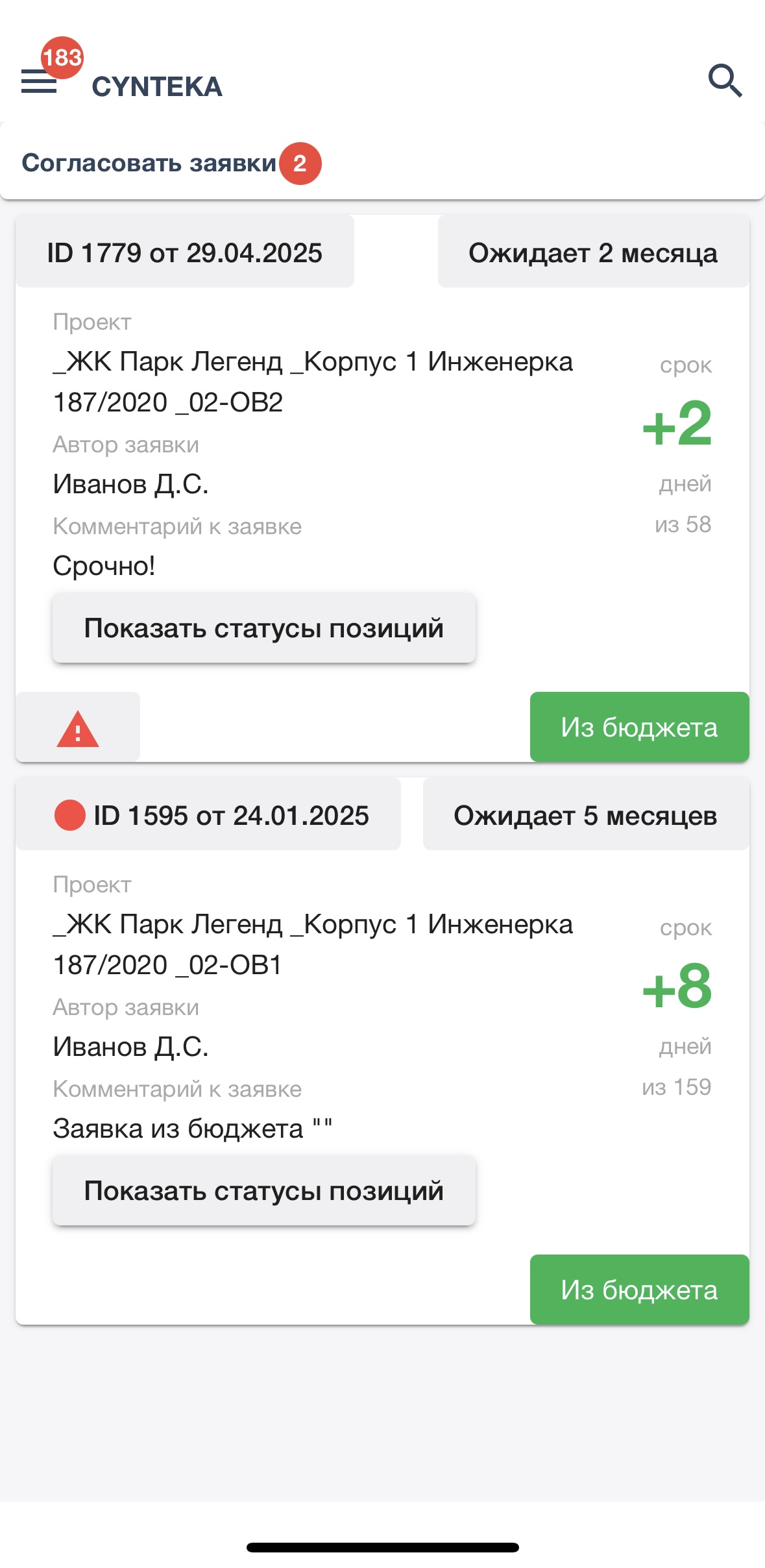Select the CYNTEKA logo text
The height and width of the screenshot is (1568, 765).
click(158, 86)
